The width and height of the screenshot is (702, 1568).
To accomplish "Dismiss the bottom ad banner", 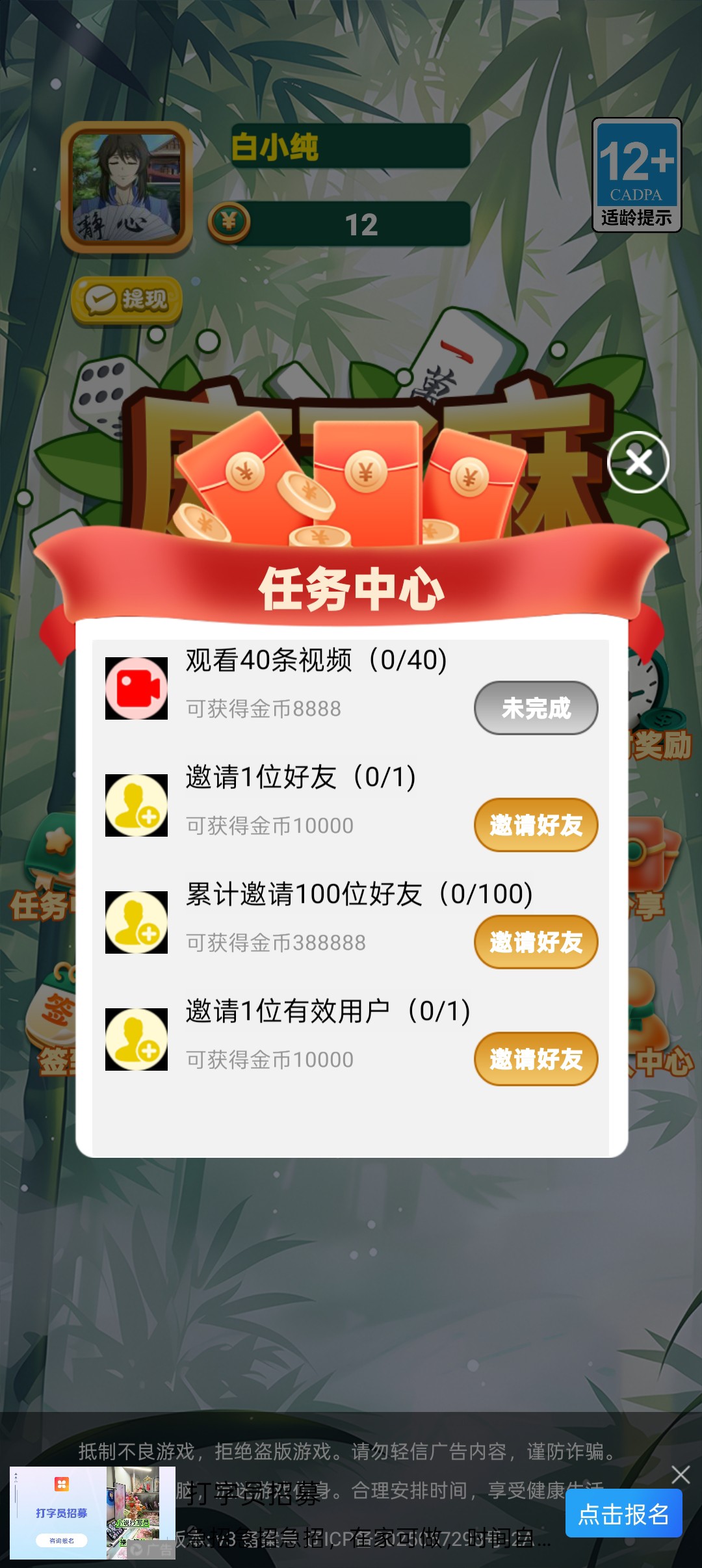I will tap(681, 1474).
